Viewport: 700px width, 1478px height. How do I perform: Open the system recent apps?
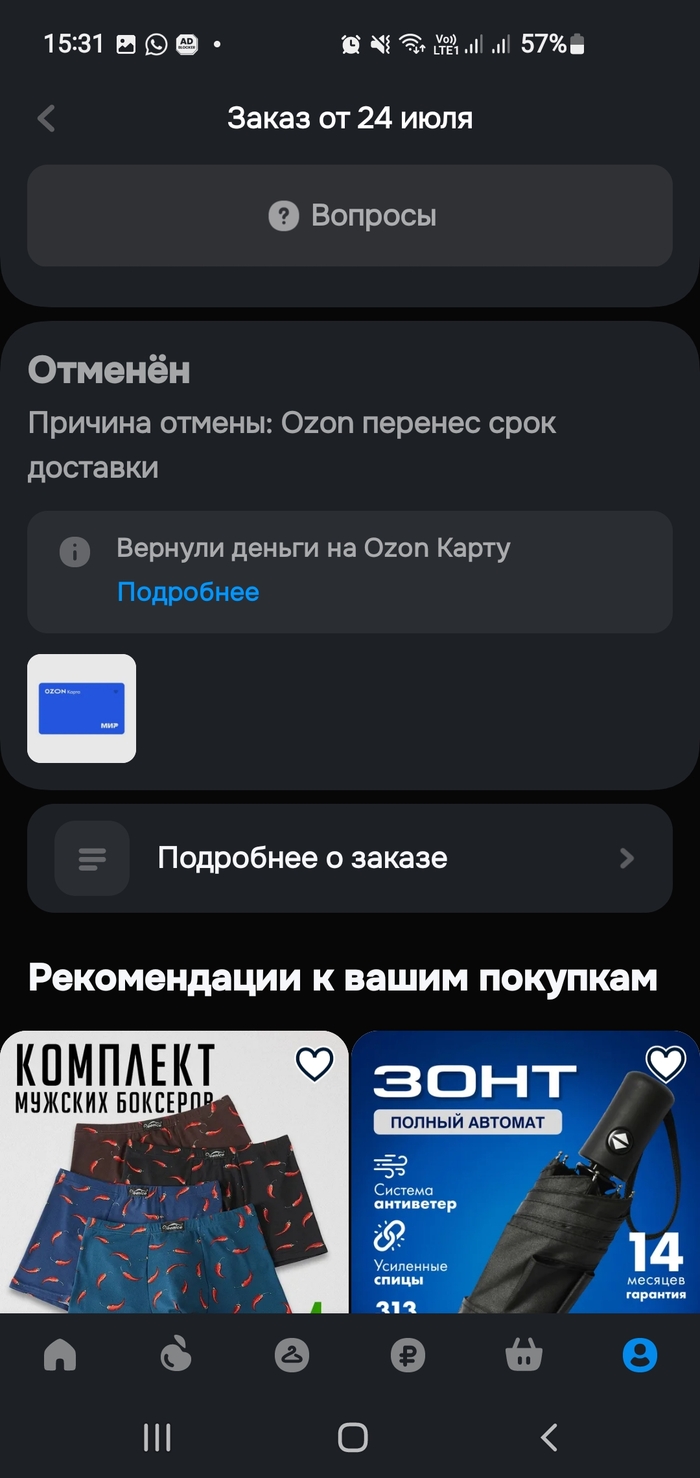pyautogui.click(x=157, y=1438)
